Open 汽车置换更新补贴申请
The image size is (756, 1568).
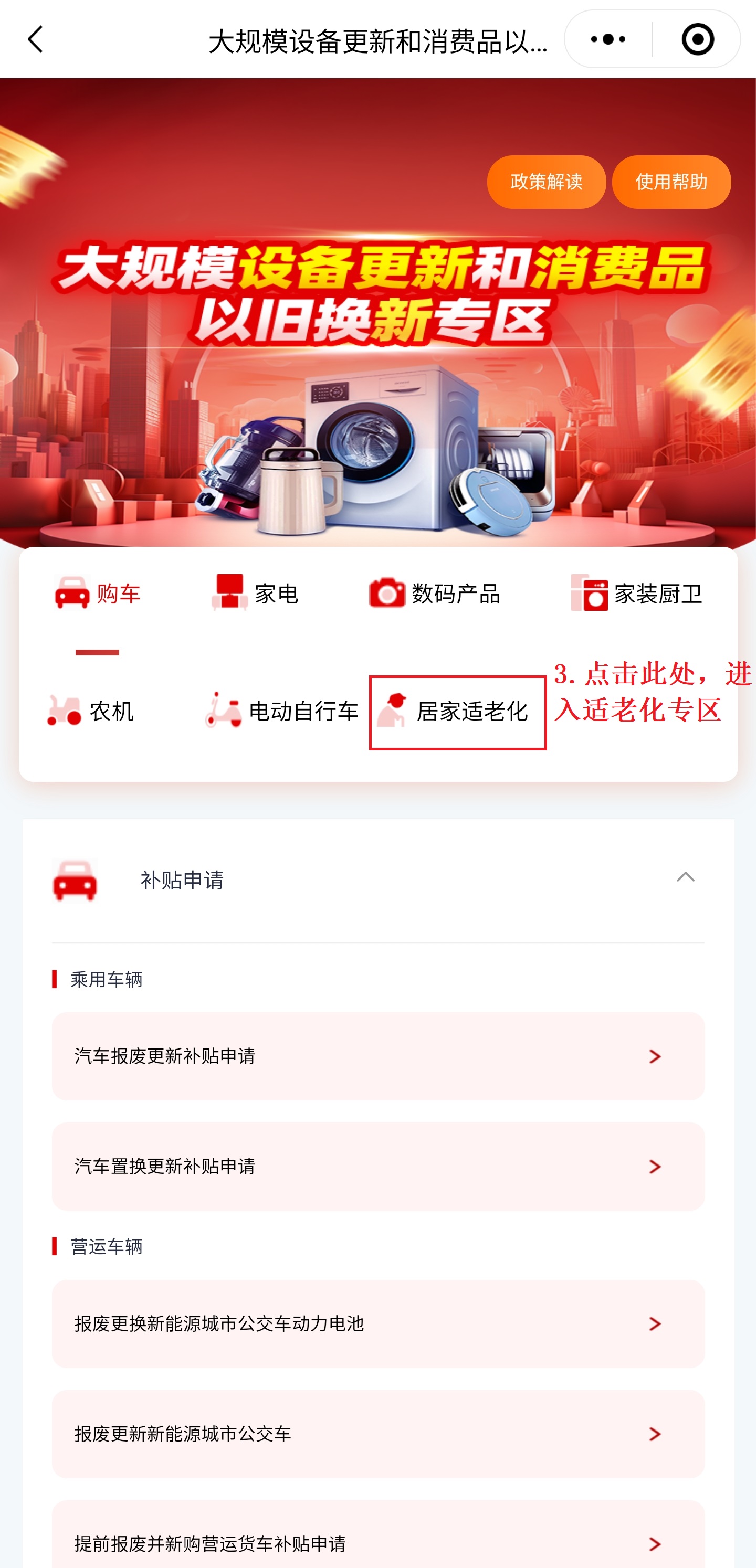point(377,1166)
